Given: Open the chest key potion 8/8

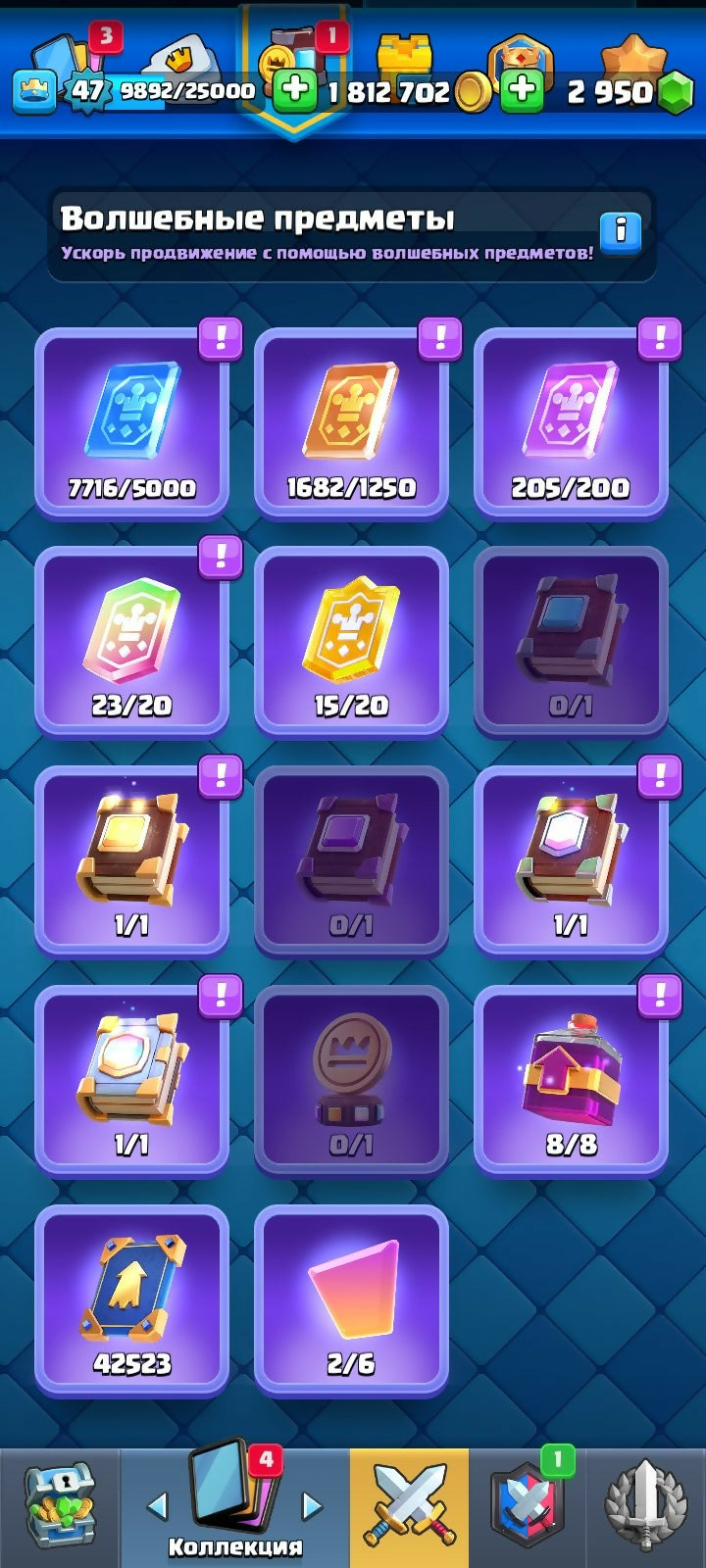Looking at the screenshot, I should [x=571, y=1080].
